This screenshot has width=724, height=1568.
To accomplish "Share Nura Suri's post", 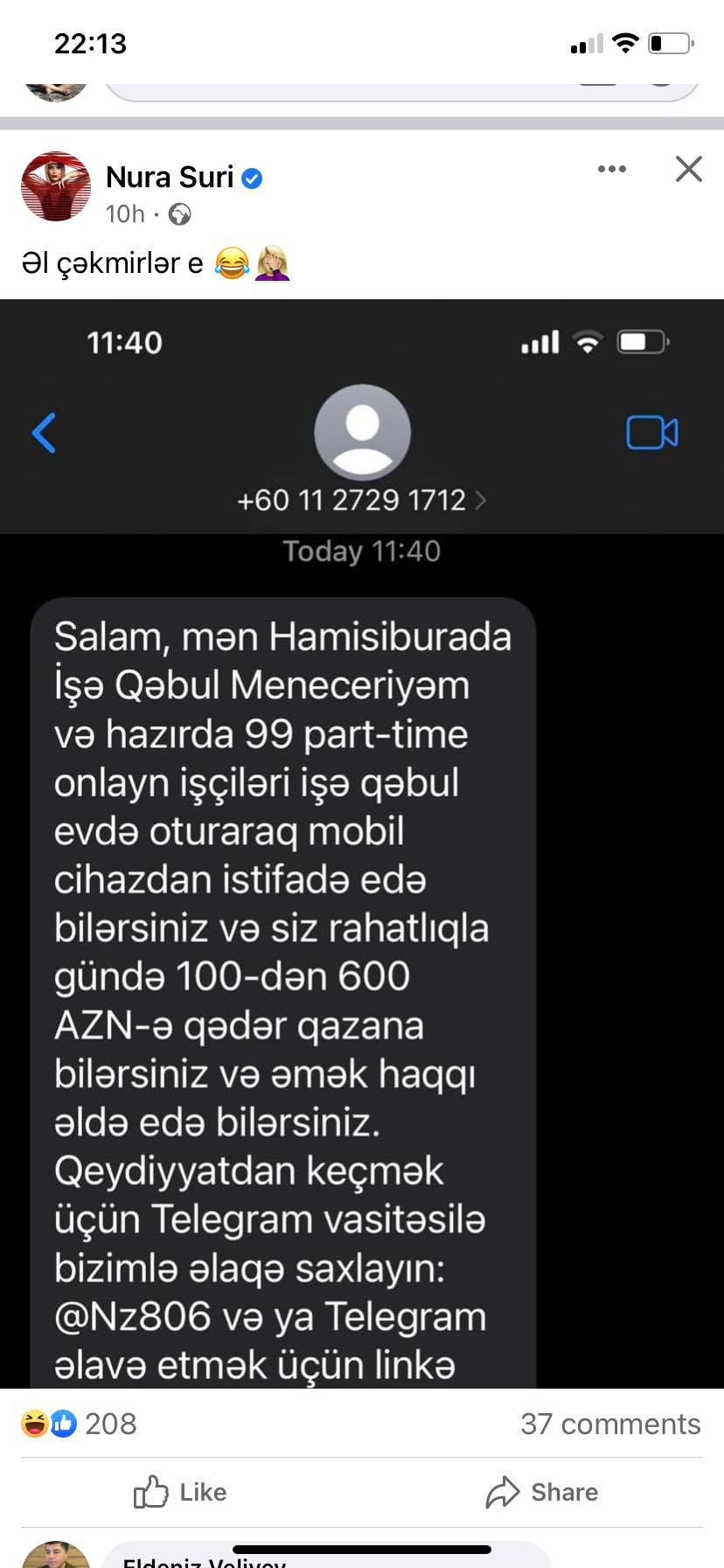I will click(x=542, y=1492).
